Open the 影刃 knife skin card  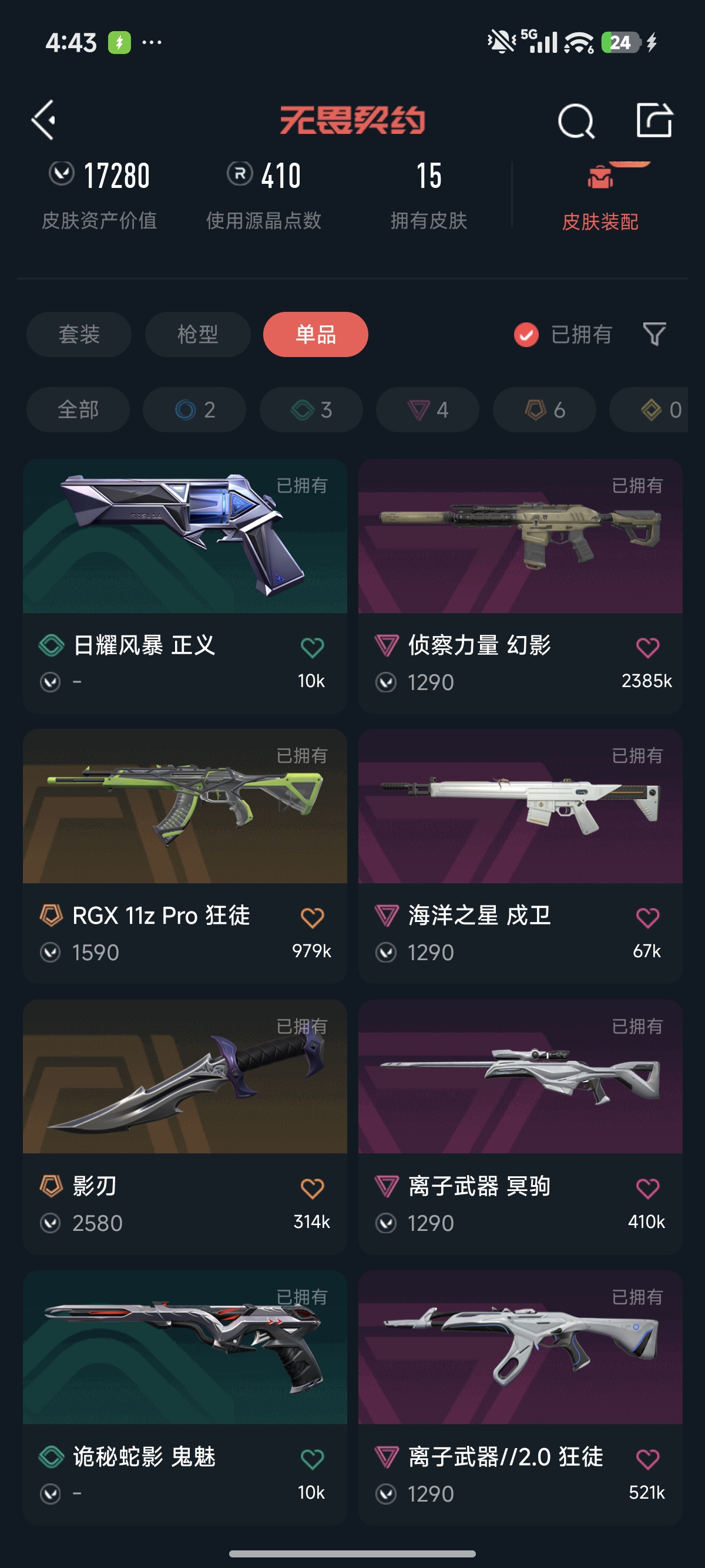pos(185,1127)
